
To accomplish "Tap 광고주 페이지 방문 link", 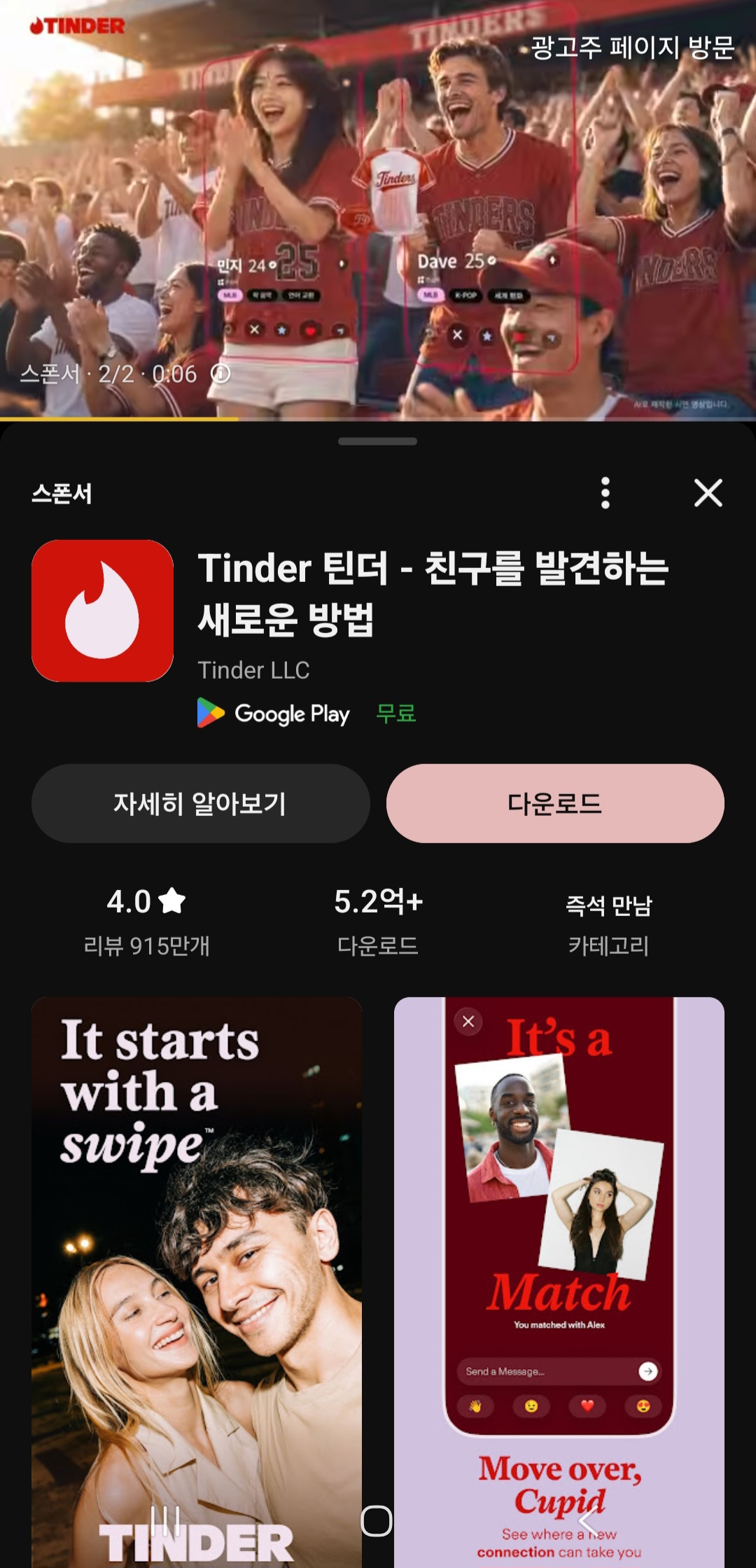I will point(632,48).
